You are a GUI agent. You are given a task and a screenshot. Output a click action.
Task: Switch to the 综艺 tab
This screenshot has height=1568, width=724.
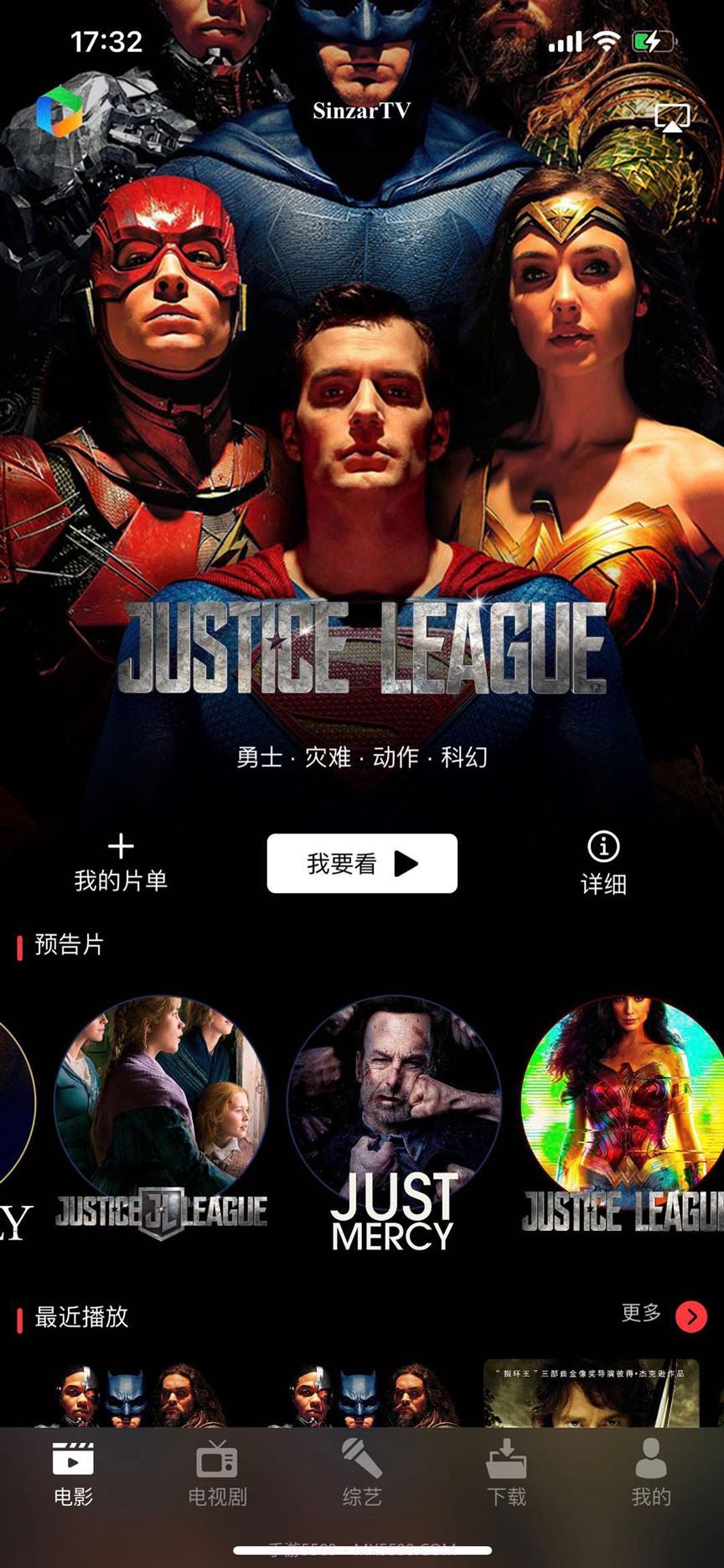pyautogui.click(x=362, y=1474)
